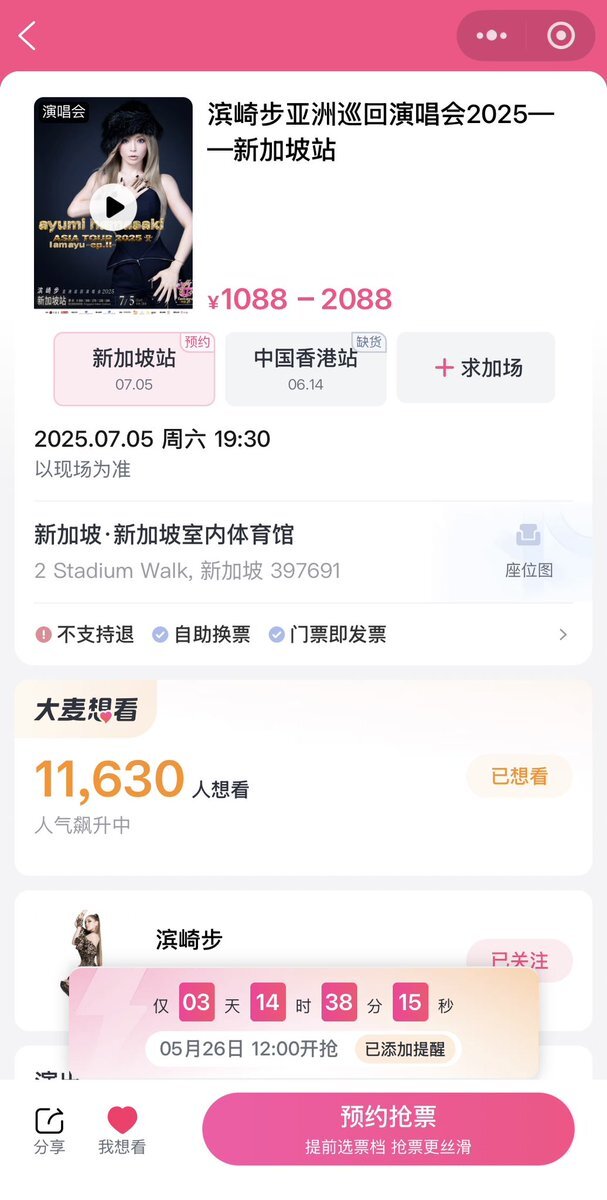
Task: Tap 求加场 to request an extra show
Action: (476, 368)
